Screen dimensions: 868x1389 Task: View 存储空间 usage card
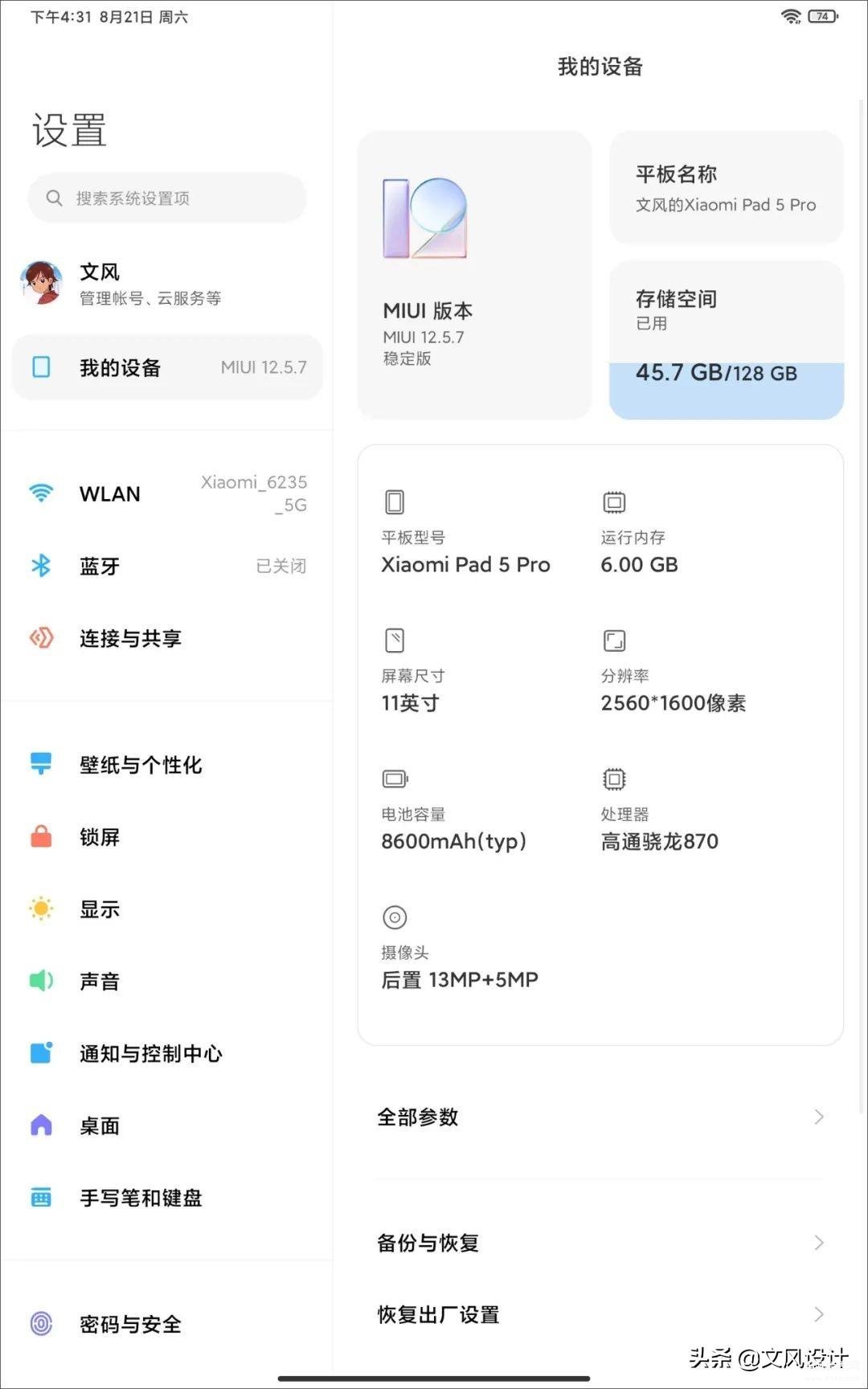727,339
